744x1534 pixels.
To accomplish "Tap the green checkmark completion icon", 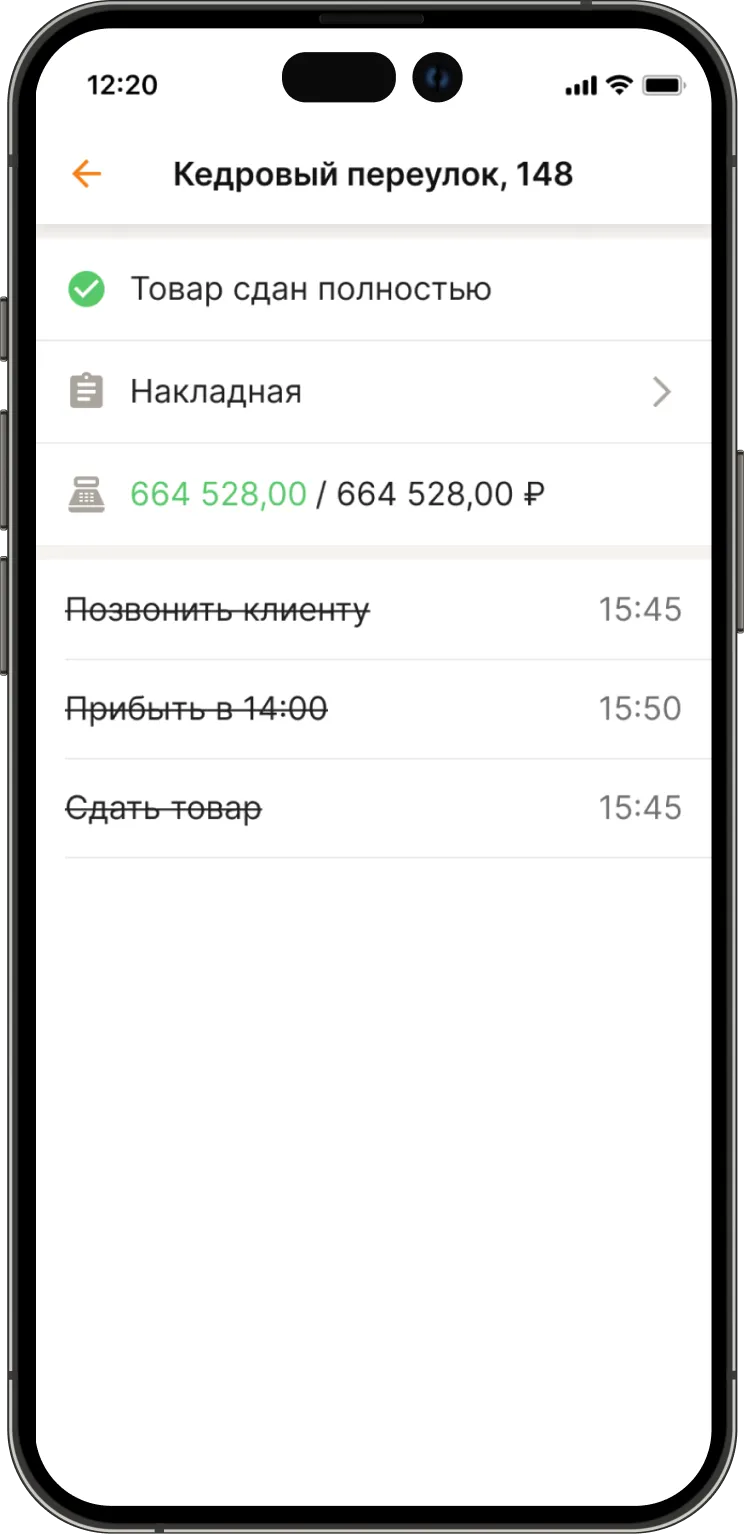I will coord(87,289).
